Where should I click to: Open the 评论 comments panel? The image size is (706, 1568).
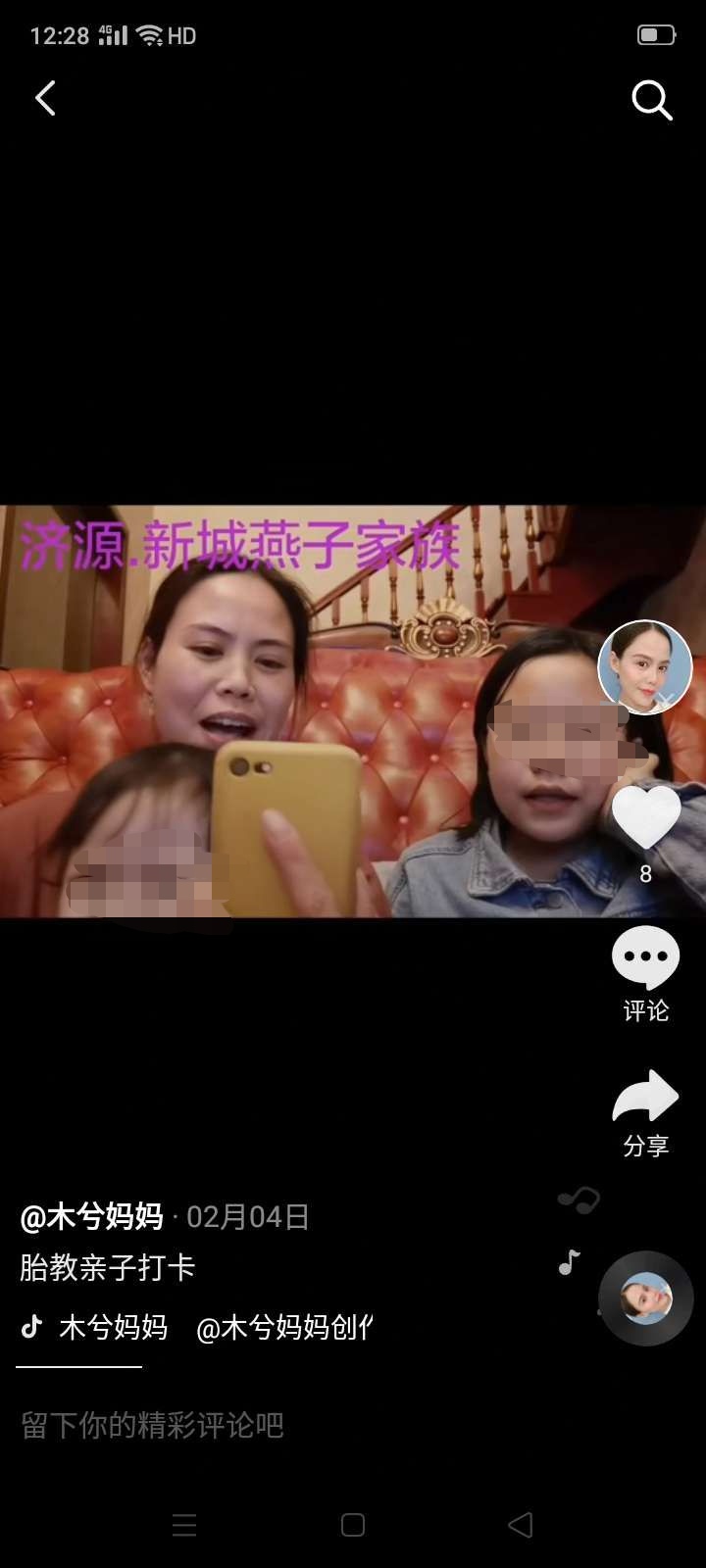click(x=645, y=958)
